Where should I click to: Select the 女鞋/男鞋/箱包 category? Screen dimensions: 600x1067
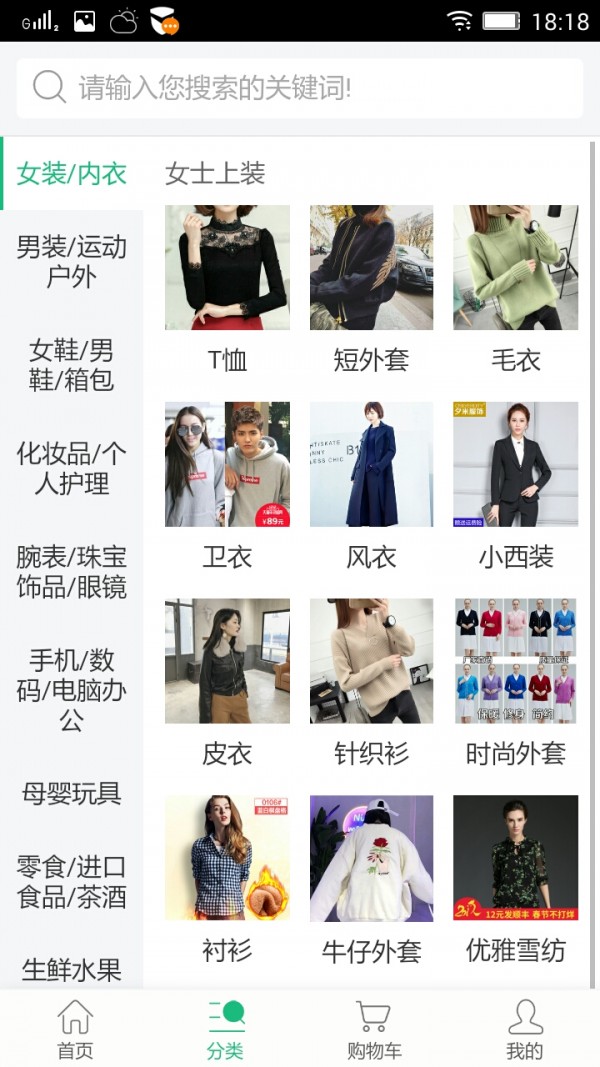(x=72, y=364)
